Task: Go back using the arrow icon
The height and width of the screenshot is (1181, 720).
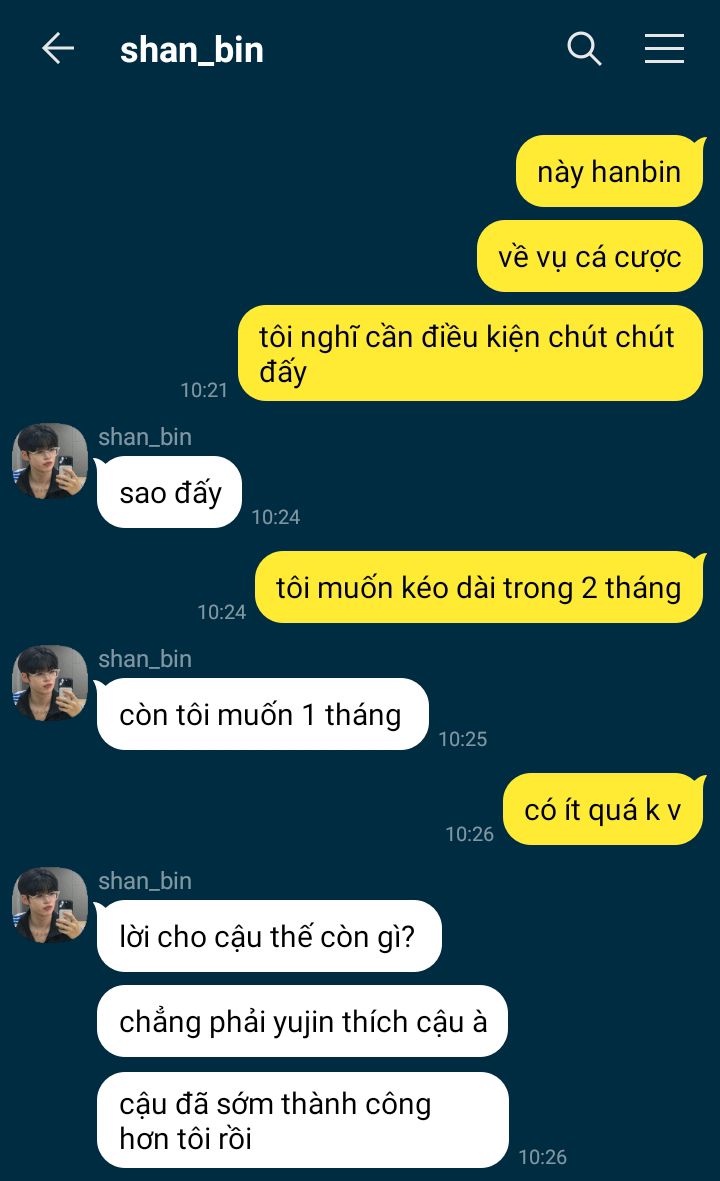Action: point(57,49)
